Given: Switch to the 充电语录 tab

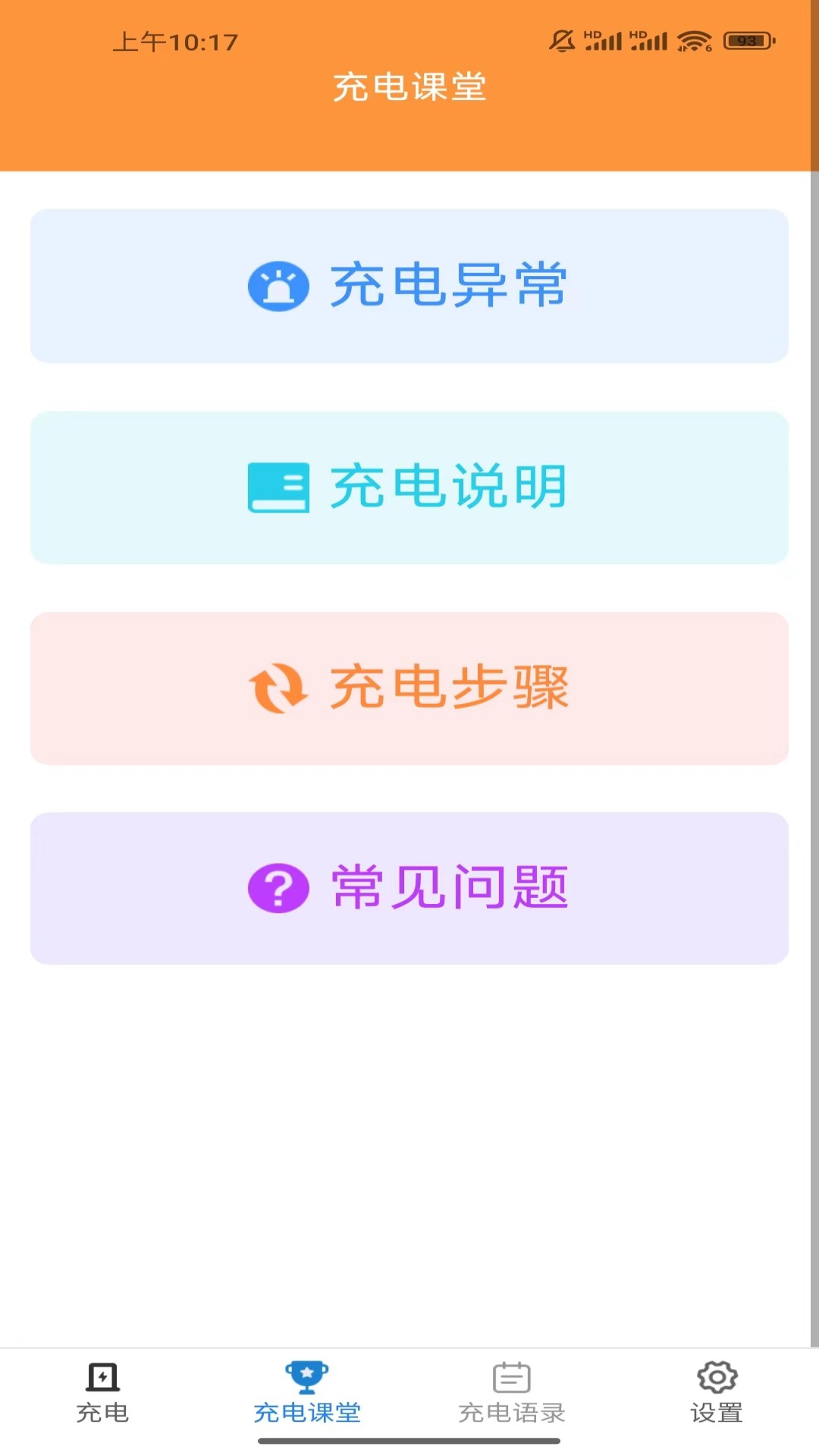Looking at the screenshot, I should pyautogui.click(x=511, y=1395).
